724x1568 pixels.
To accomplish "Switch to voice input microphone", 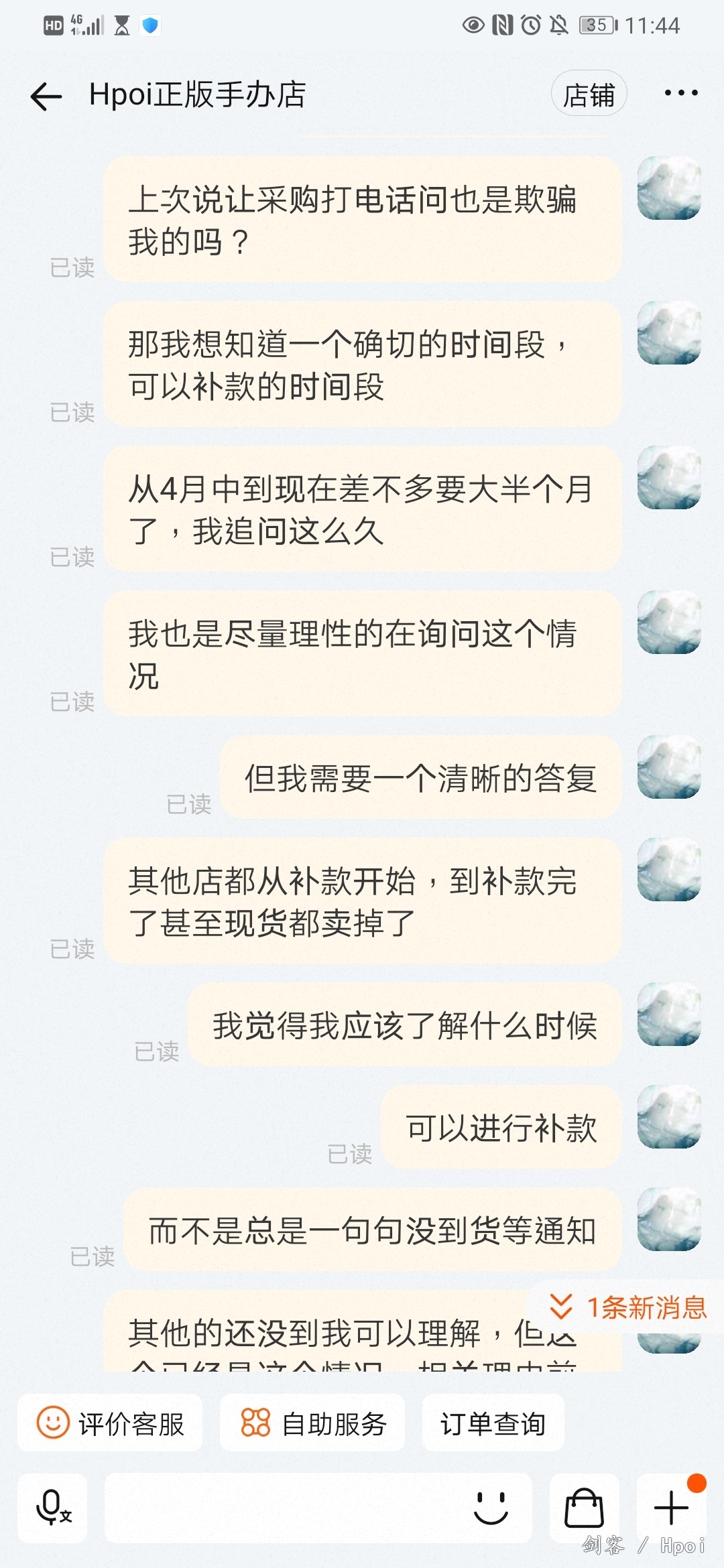I will tap(53, 1508).
